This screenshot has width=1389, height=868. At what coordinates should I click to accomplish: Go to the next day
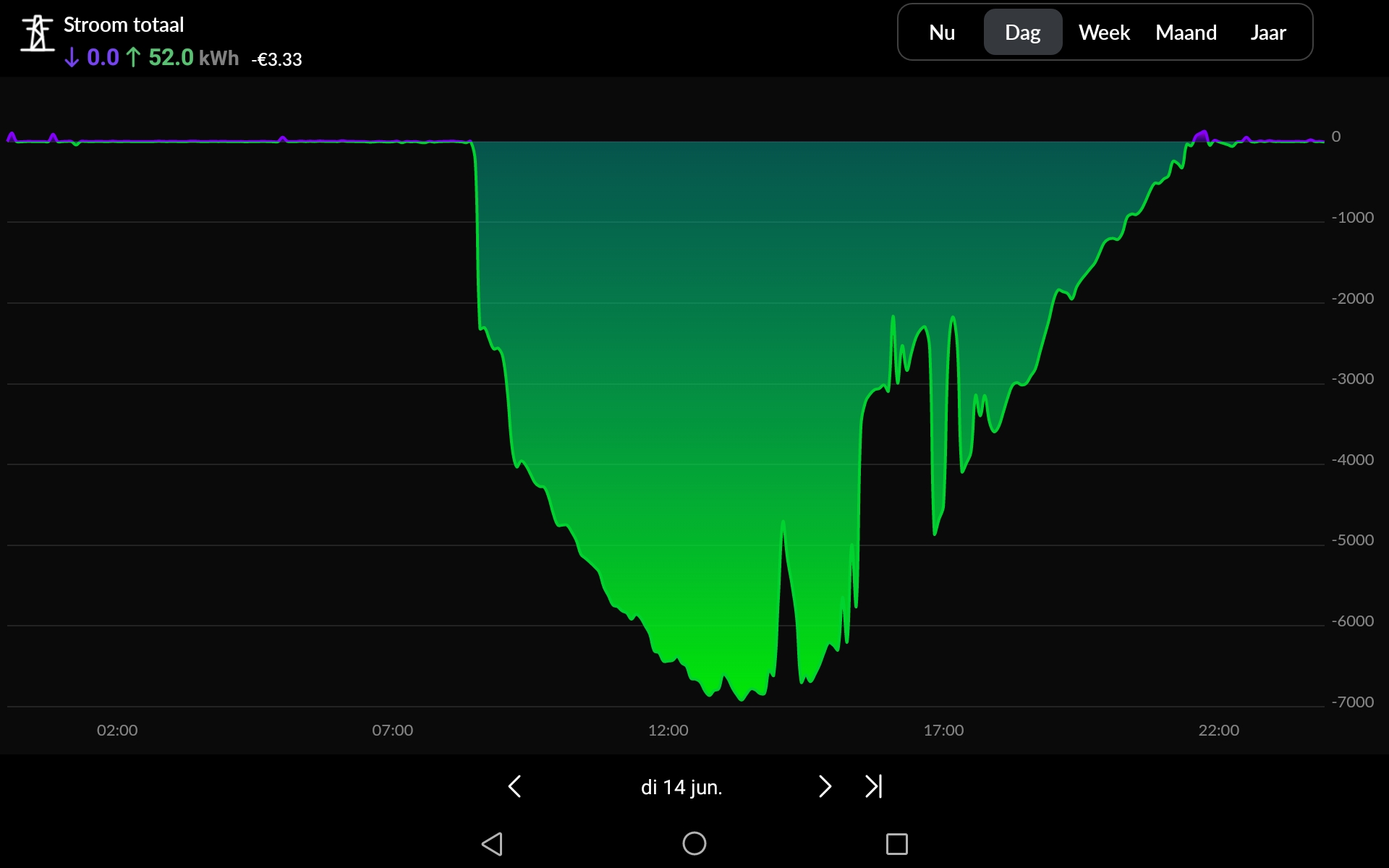(825, 786)
